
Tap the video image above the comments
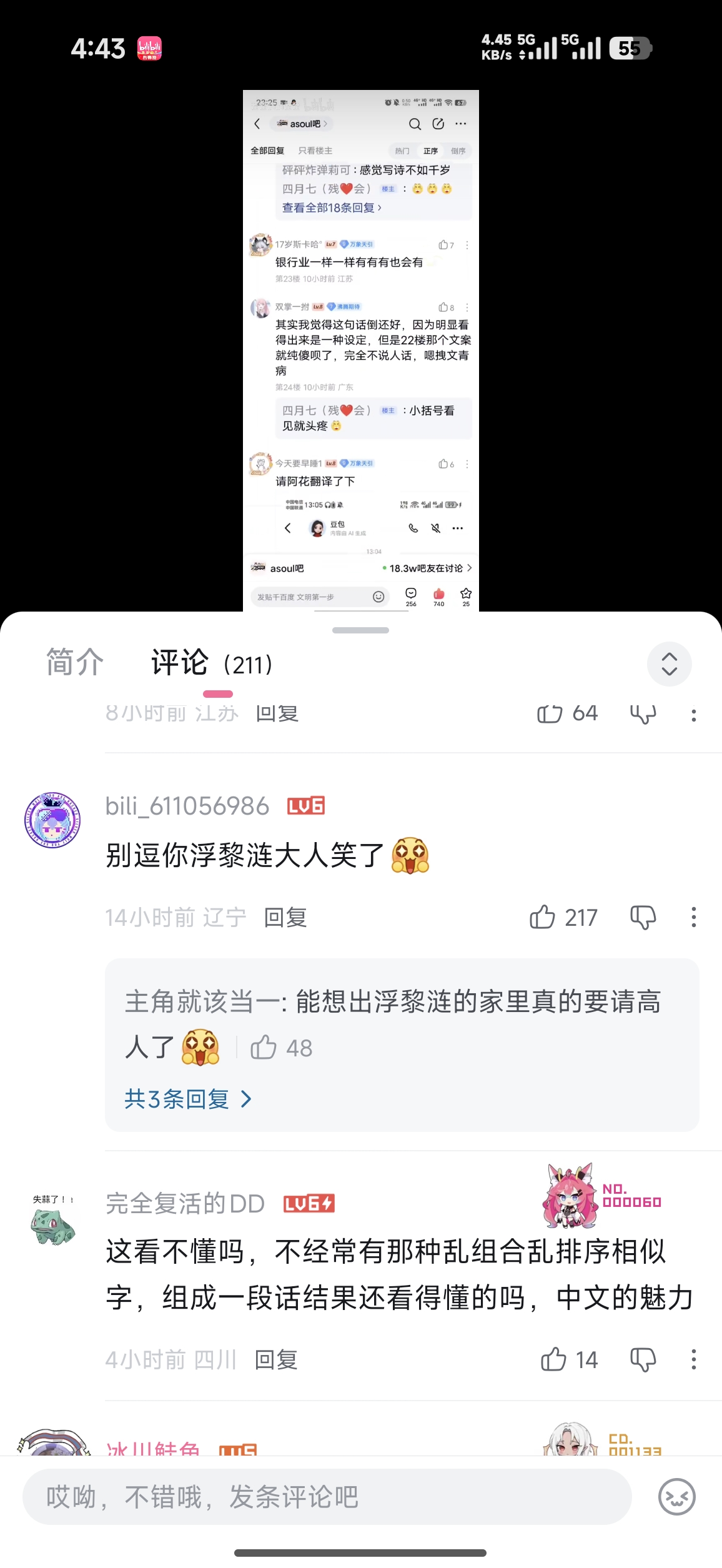360,350
